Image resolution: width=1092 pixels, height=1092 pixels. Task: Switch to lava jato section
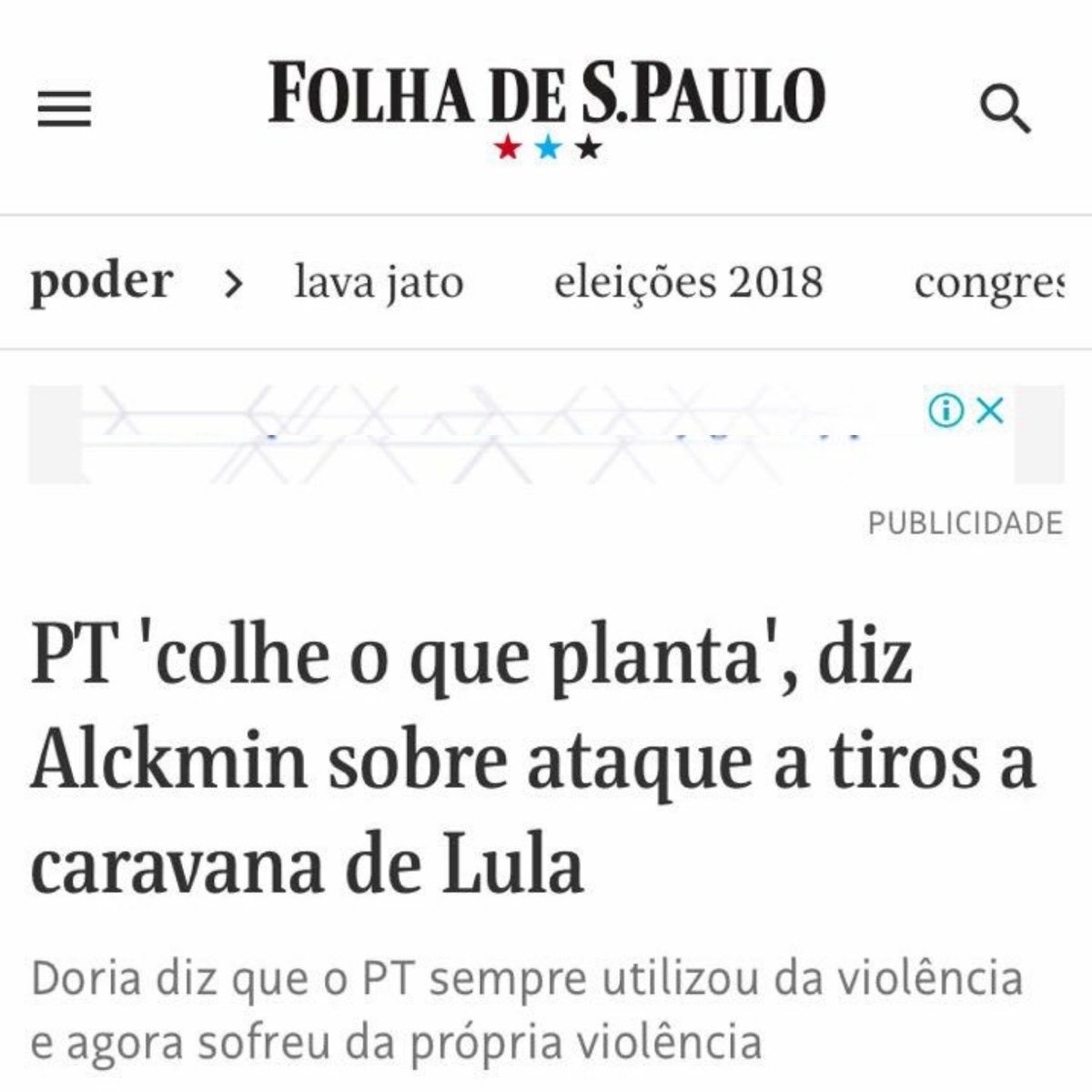point(379,282)
